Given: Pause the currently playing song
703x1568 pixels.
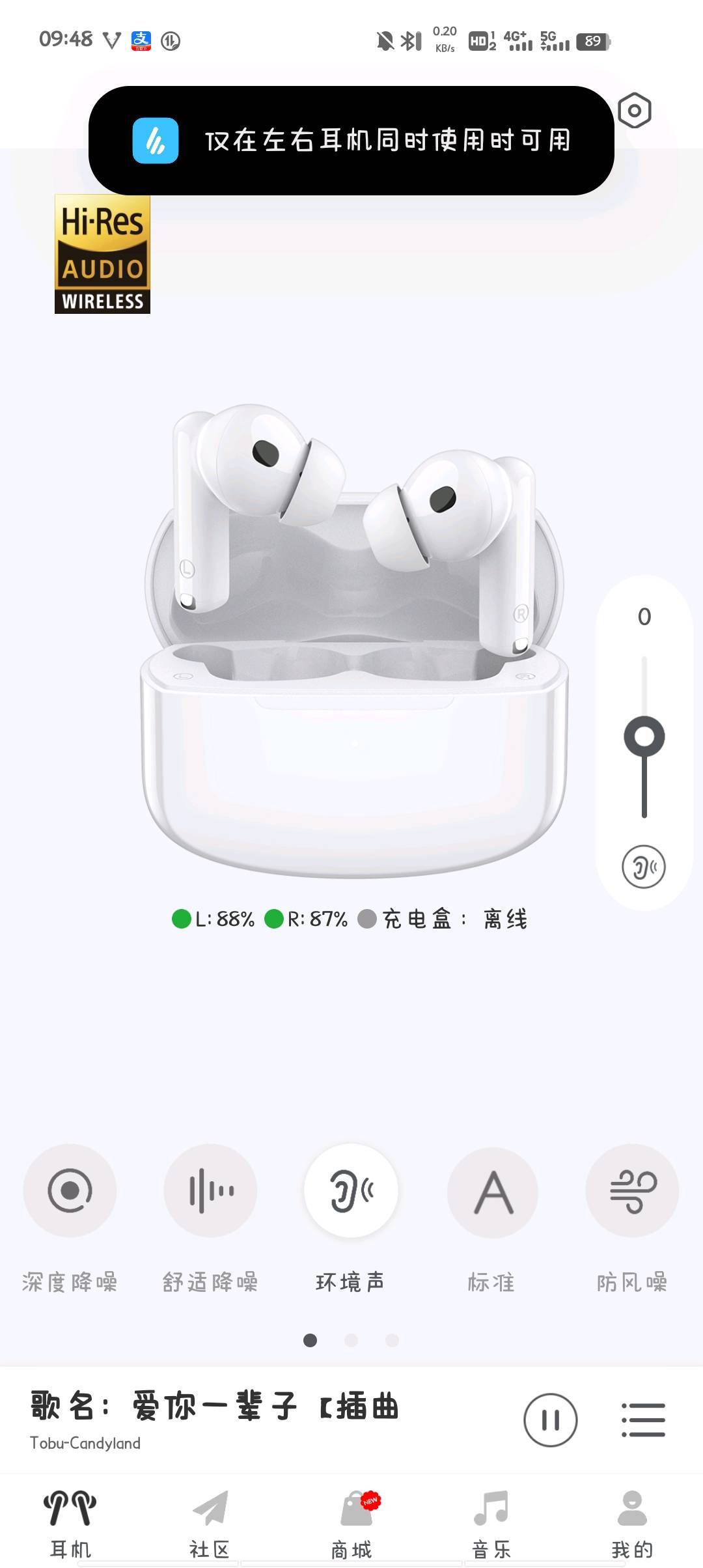Looking at the screenshot, I should [x=550, y=1420].
